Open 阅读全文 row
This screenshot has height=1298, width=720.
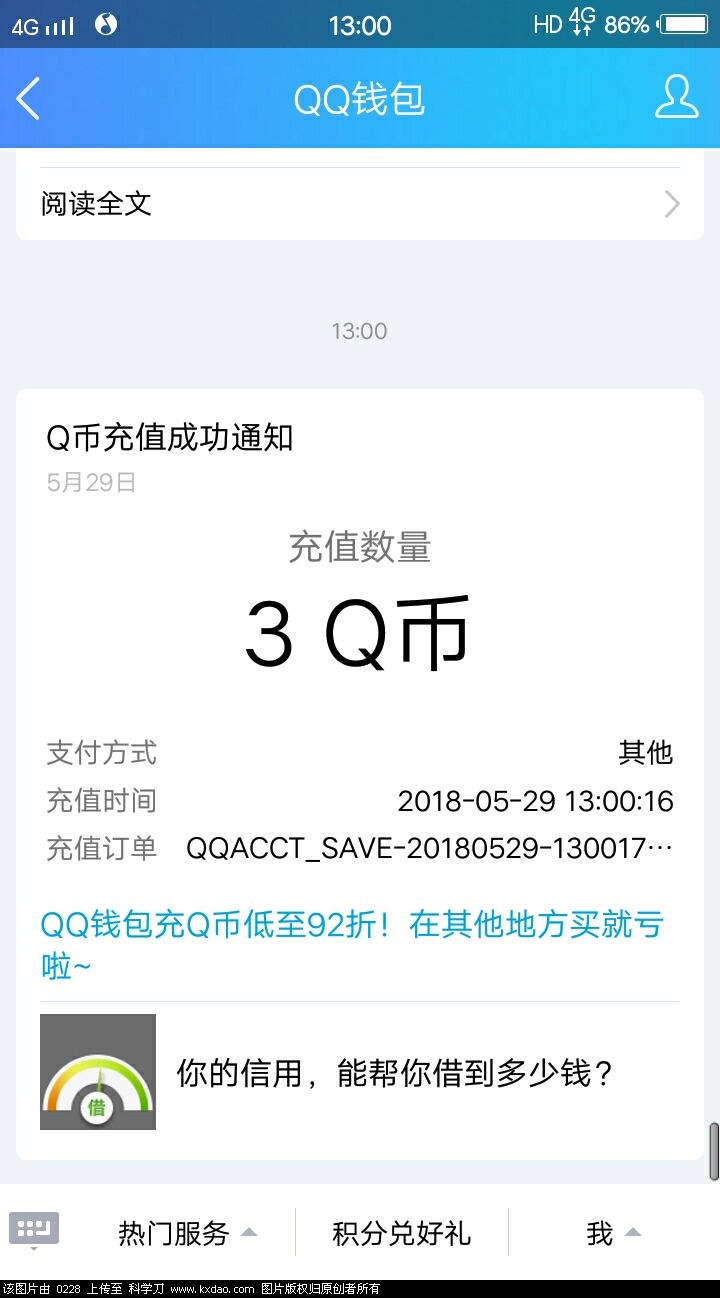(360, 204)
